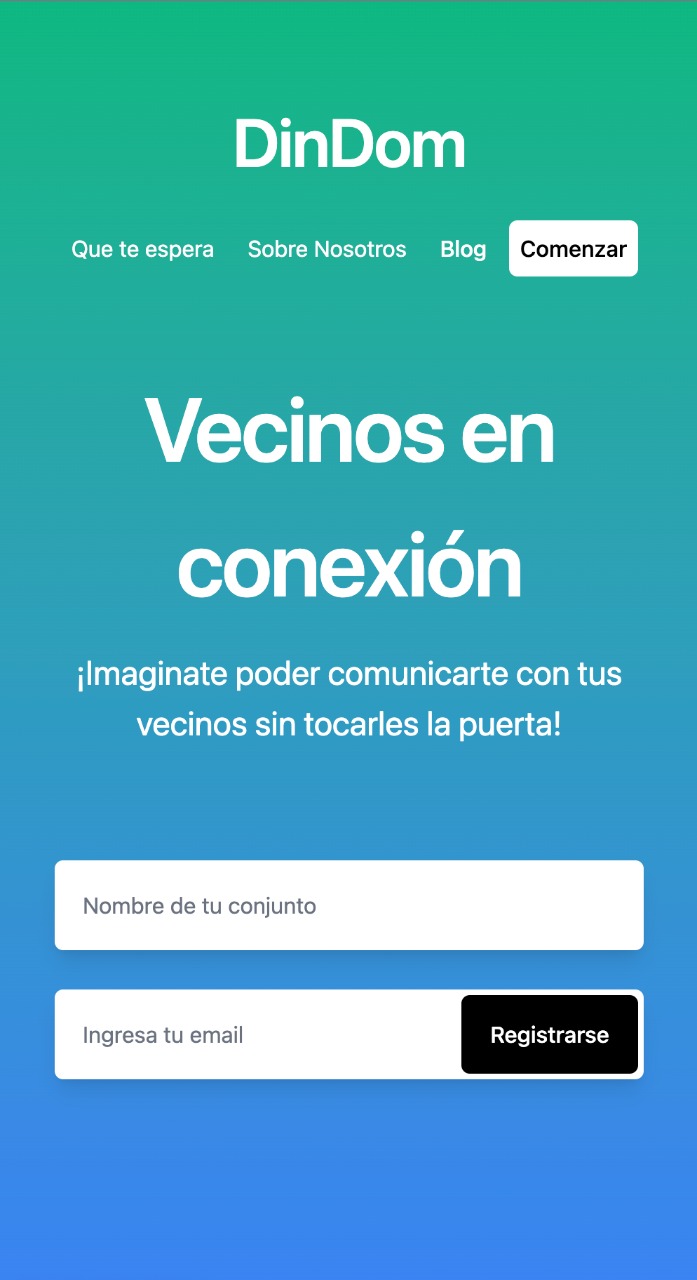The width and height of the screenshot is (697, 1280).
Task: Tap the Comenzar button
Action: tap(573, 249)
